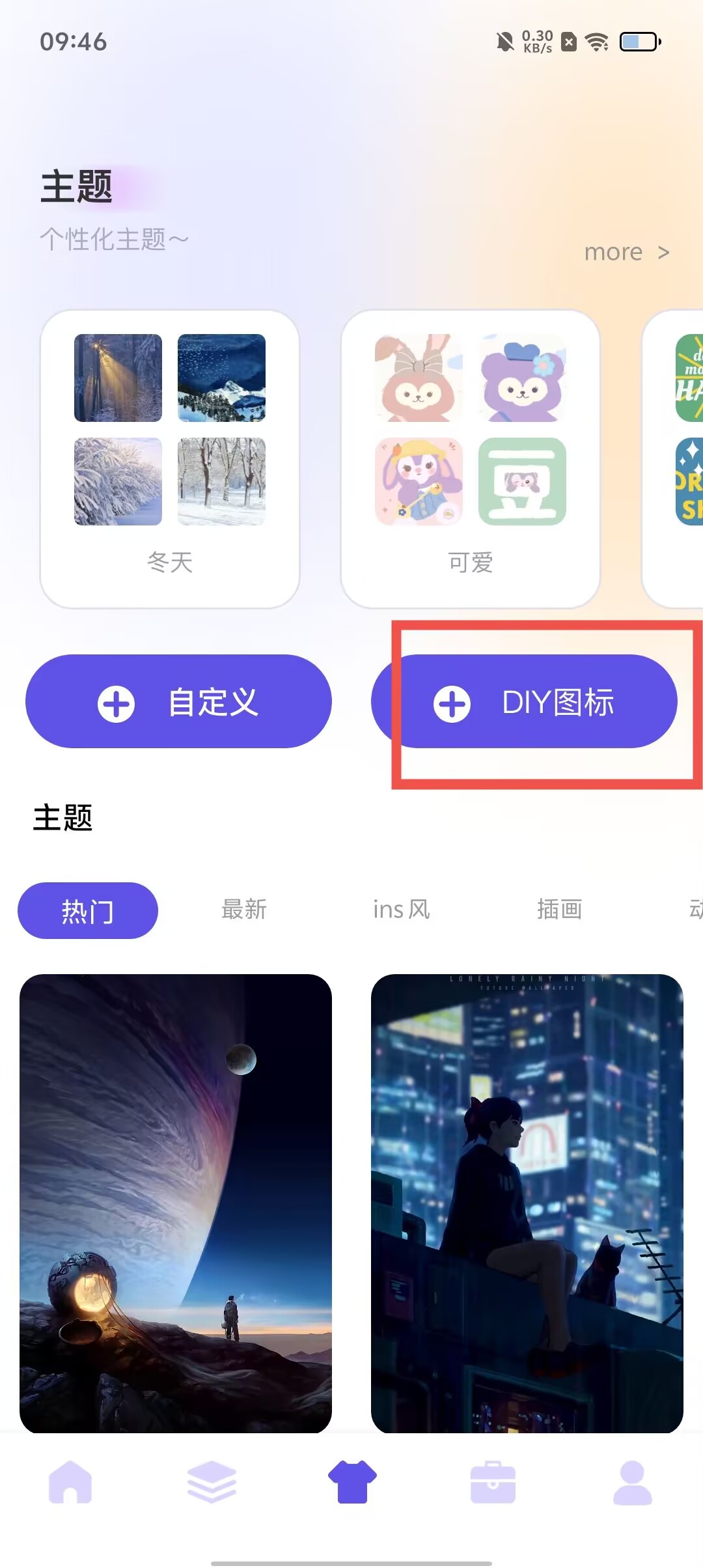Switch to the 插画 category
The image size is (703, 1568).
click(559, 910)
